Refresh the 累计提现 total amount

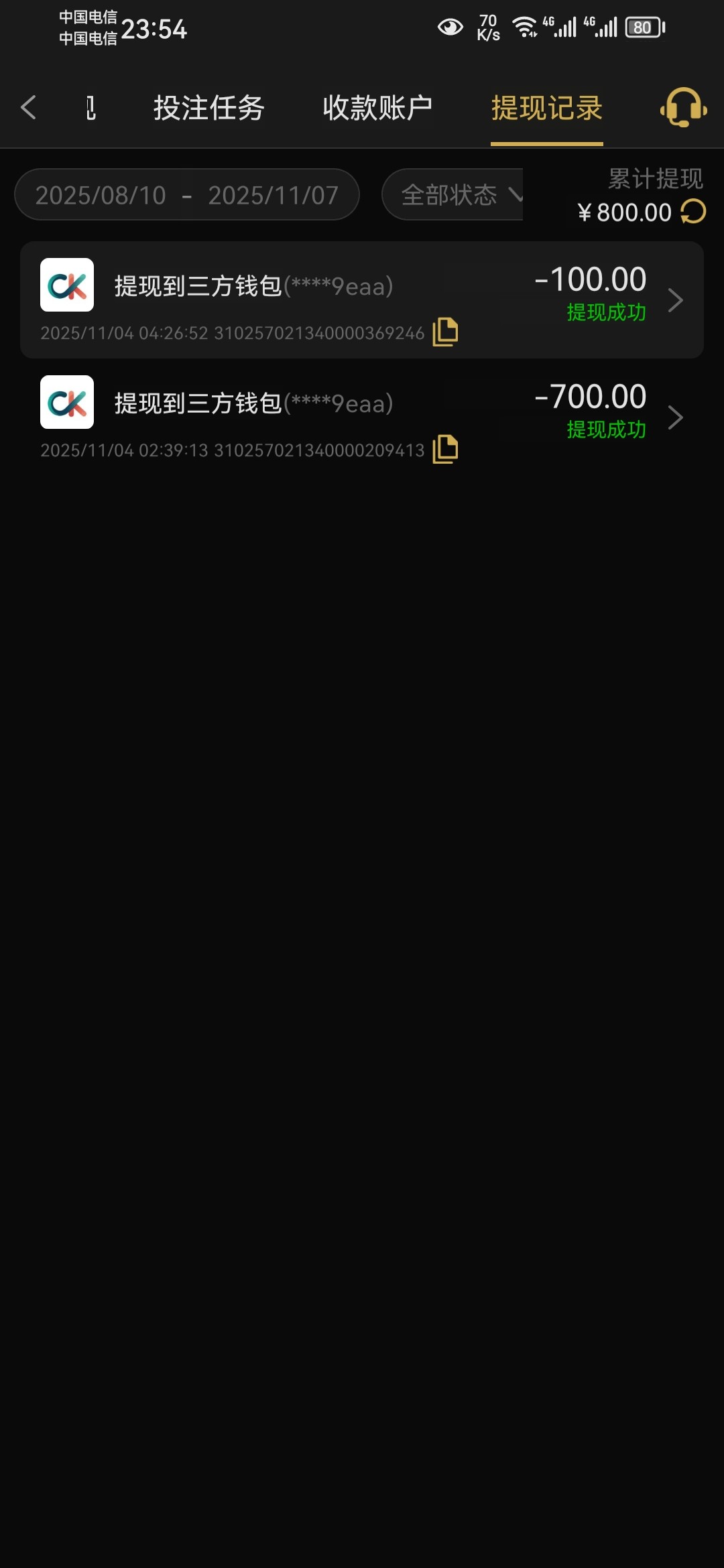693,212
